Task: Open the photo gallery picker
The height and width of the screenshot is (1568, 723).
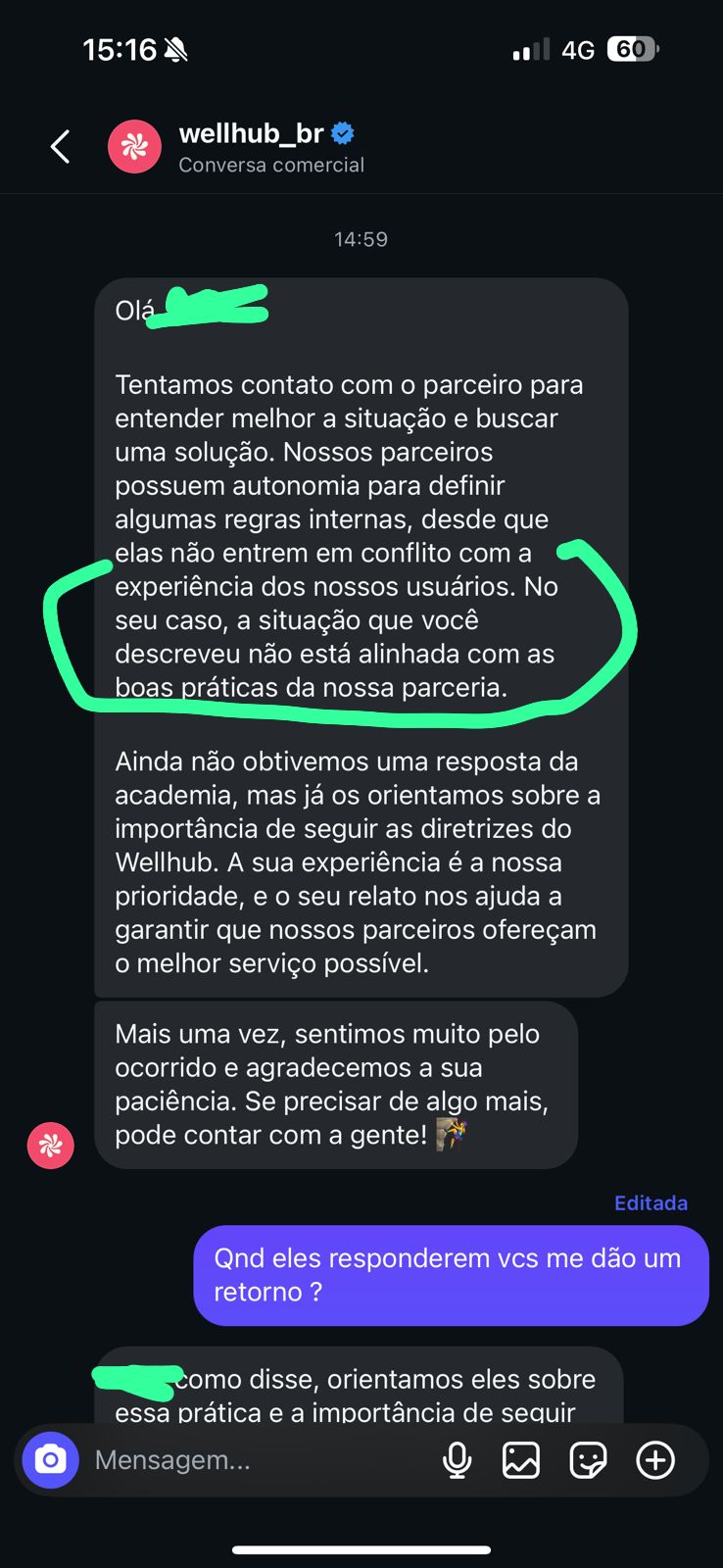Action: pyautogui.click(x=521, y=1460)
